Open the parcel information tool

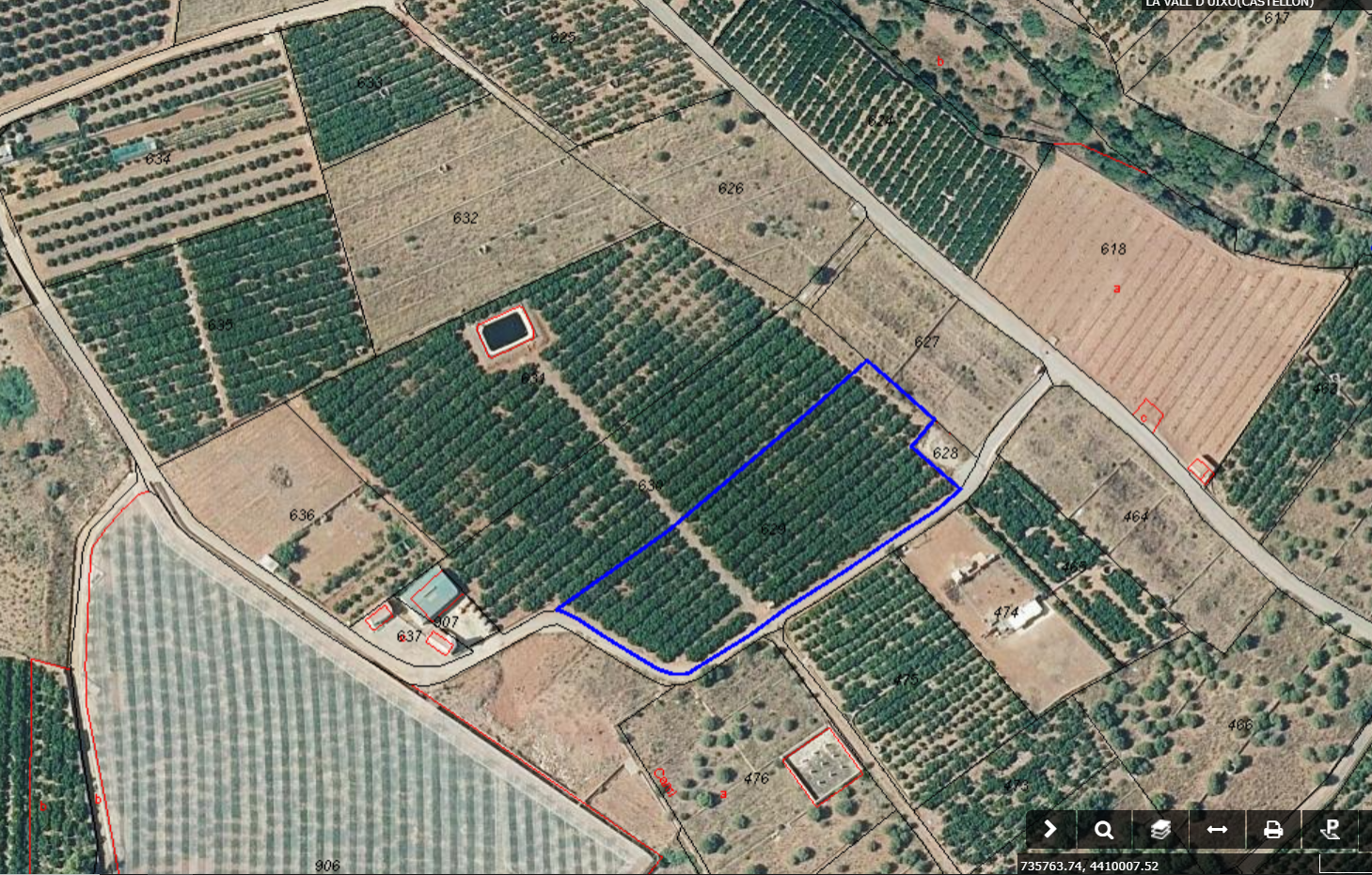(x=1330, y=830)
